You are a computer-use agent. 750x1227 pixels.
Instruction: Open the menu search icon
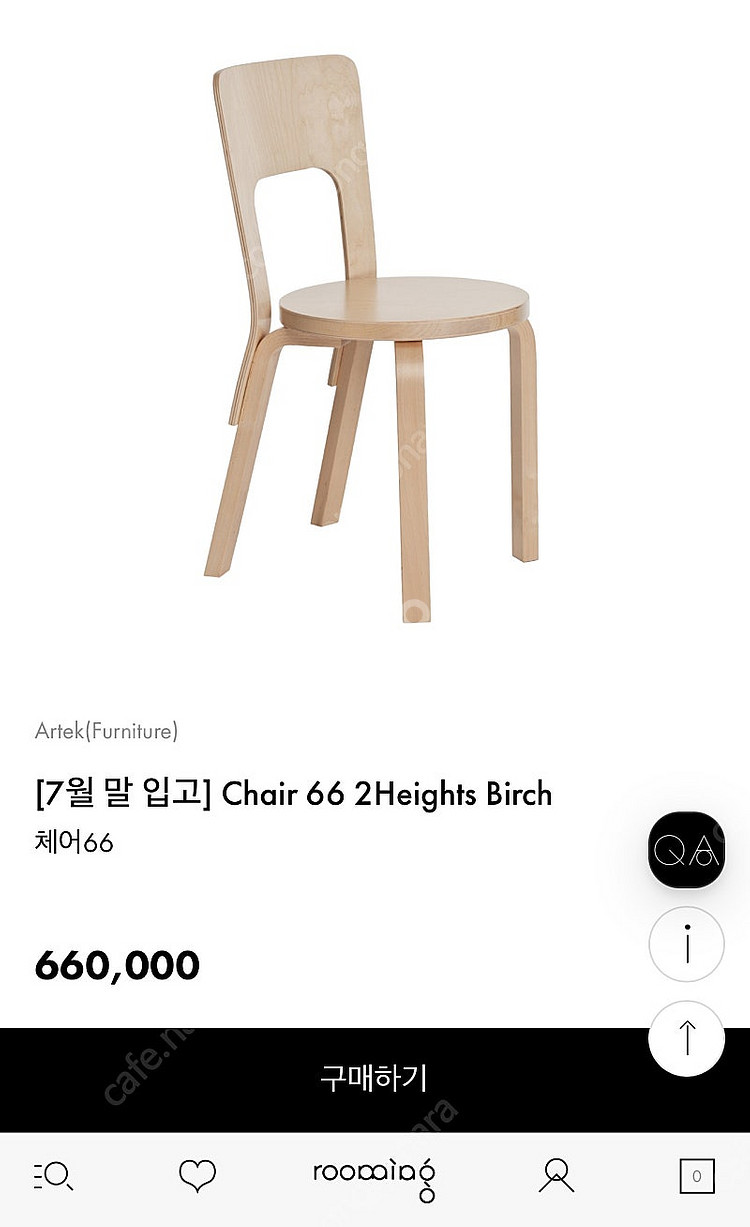53,1176
